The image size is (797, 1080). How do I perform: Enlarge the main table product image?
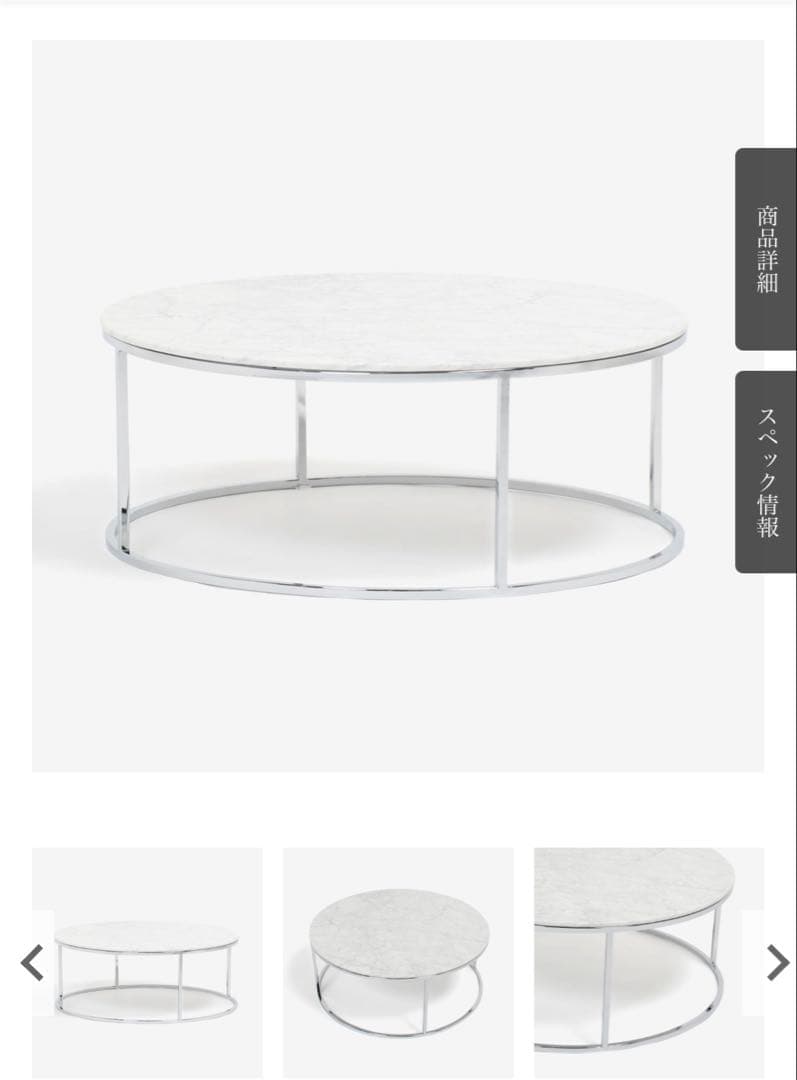click(397, 405)
